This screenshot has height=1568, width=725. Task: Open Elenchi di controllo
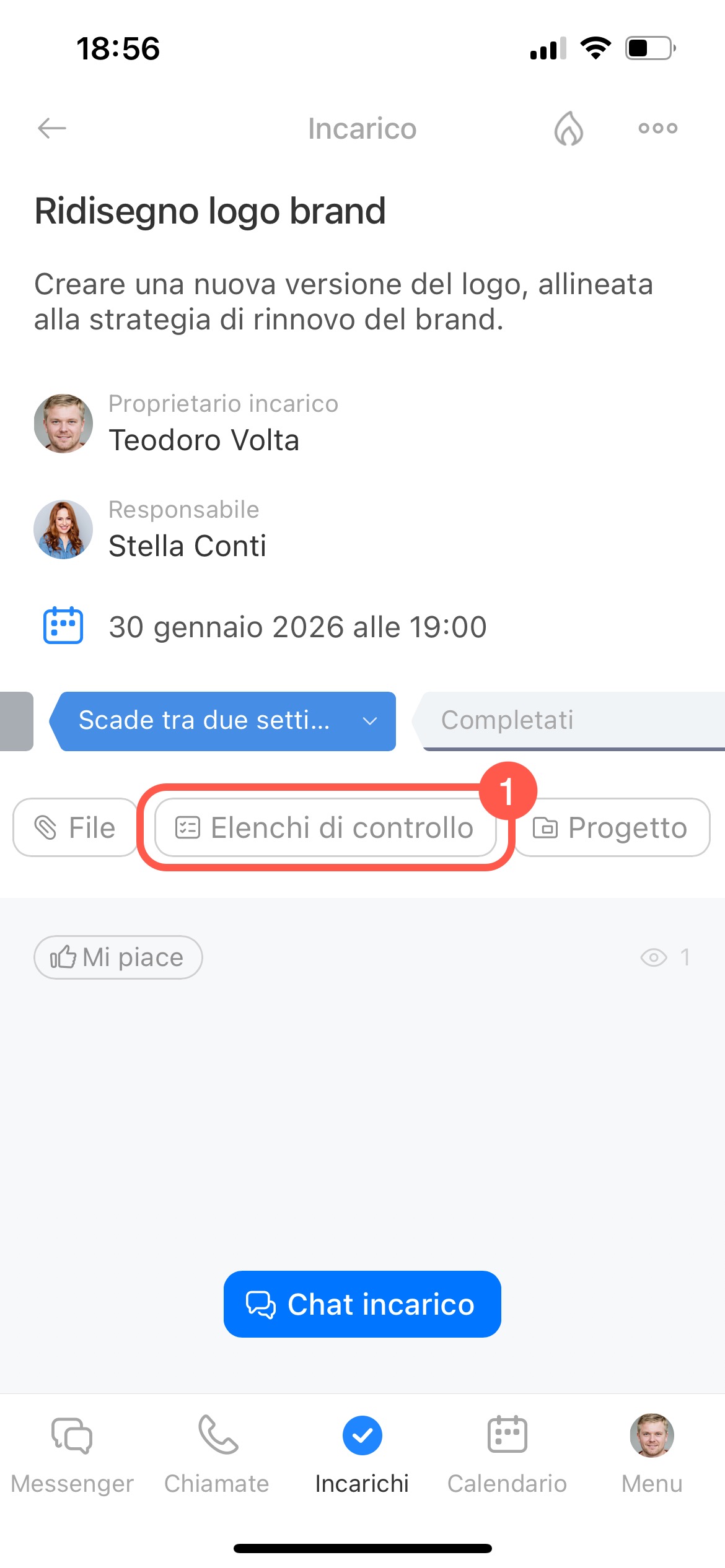(325, 828)
